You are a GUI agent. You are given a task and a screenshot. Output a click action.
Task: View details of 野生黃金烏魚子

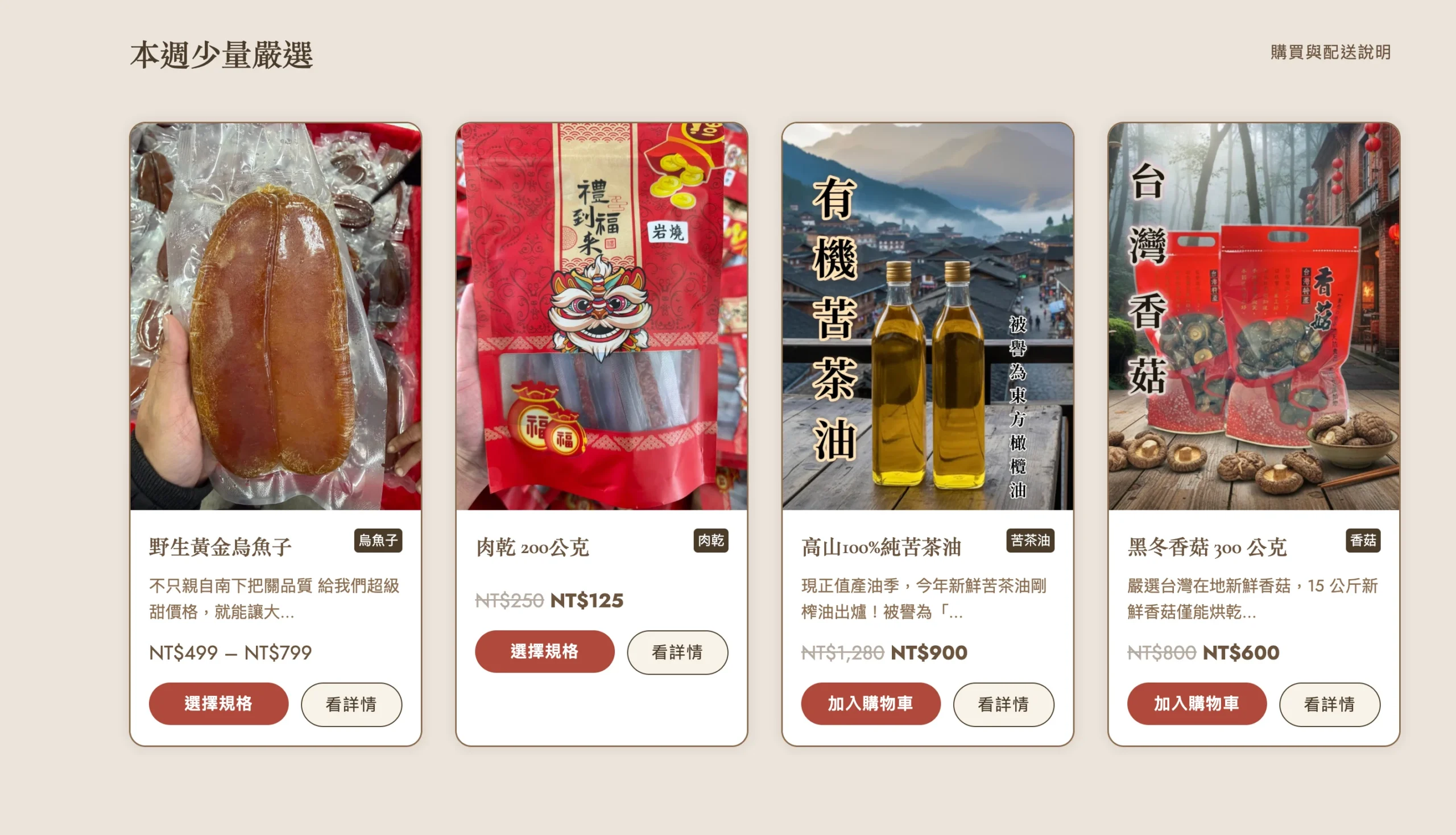pos(351,704)
